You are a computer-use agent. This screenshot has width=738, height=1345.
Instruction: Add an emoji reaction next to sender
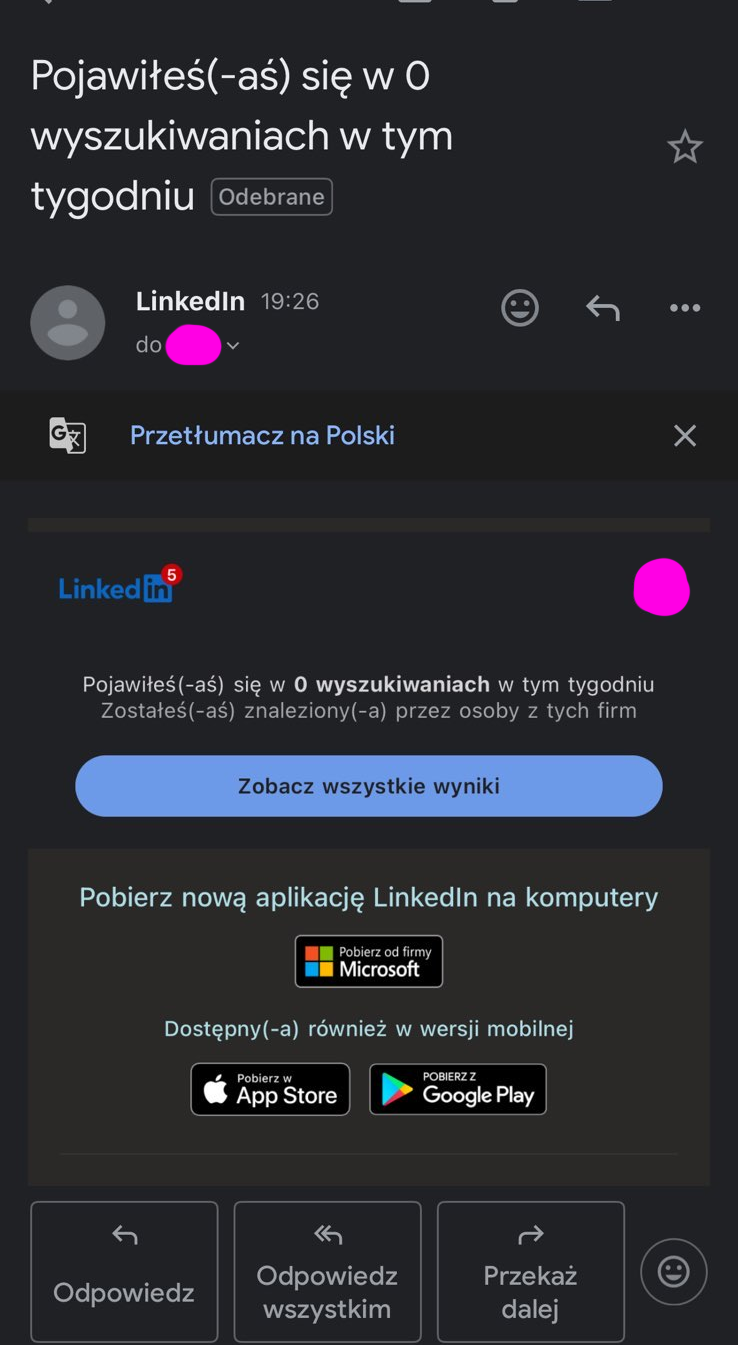[520, 308]
